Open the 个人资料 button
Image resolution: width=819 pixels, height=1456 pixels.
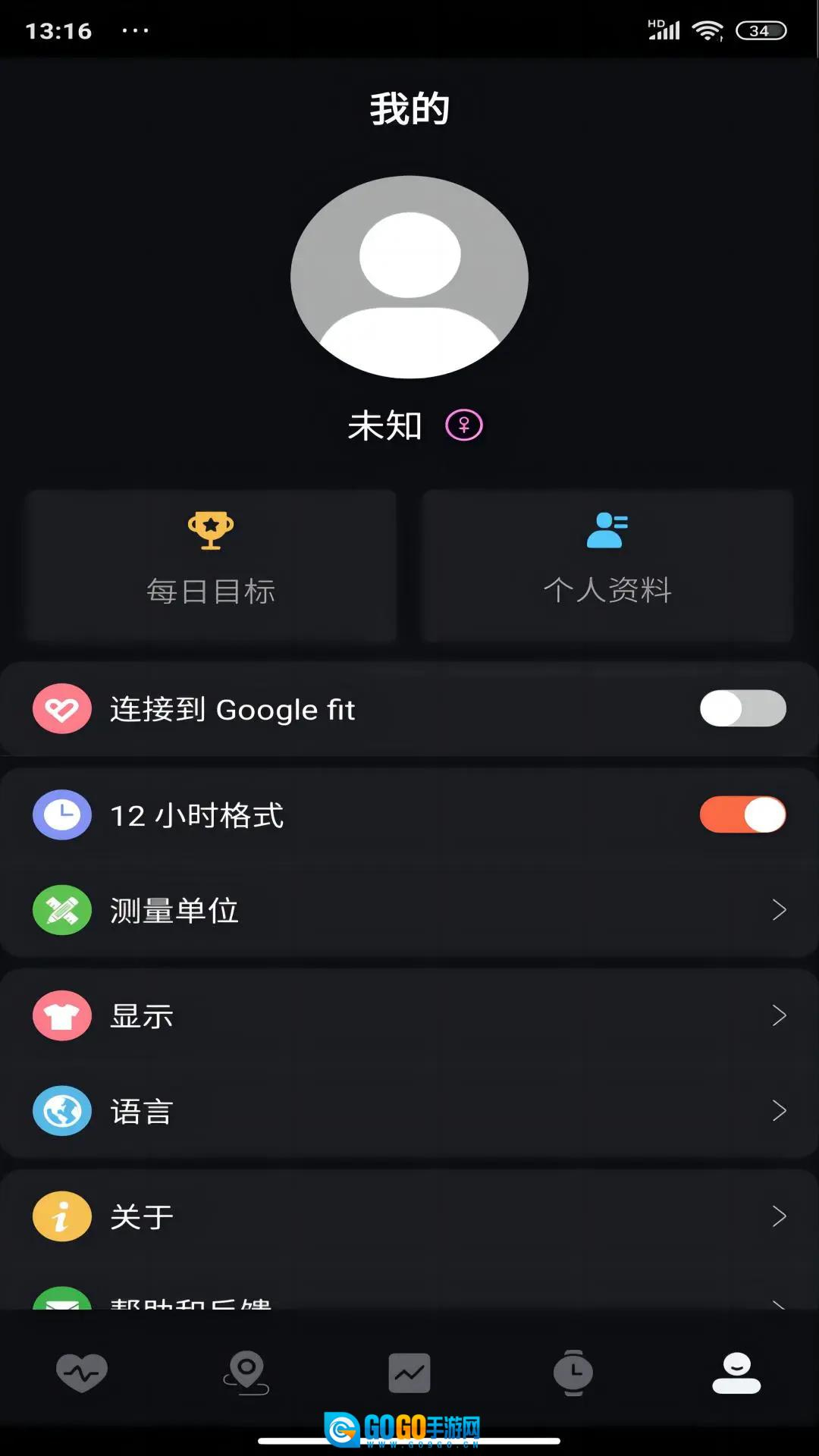607,565
